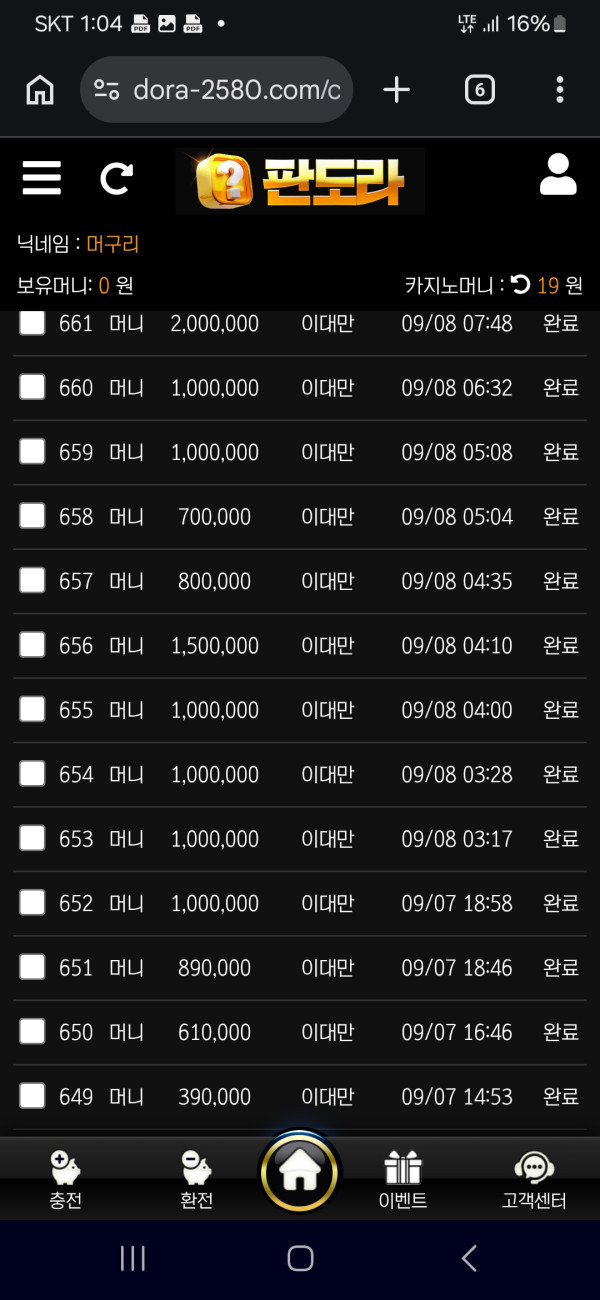Check the box for row 661

[32, 322]
